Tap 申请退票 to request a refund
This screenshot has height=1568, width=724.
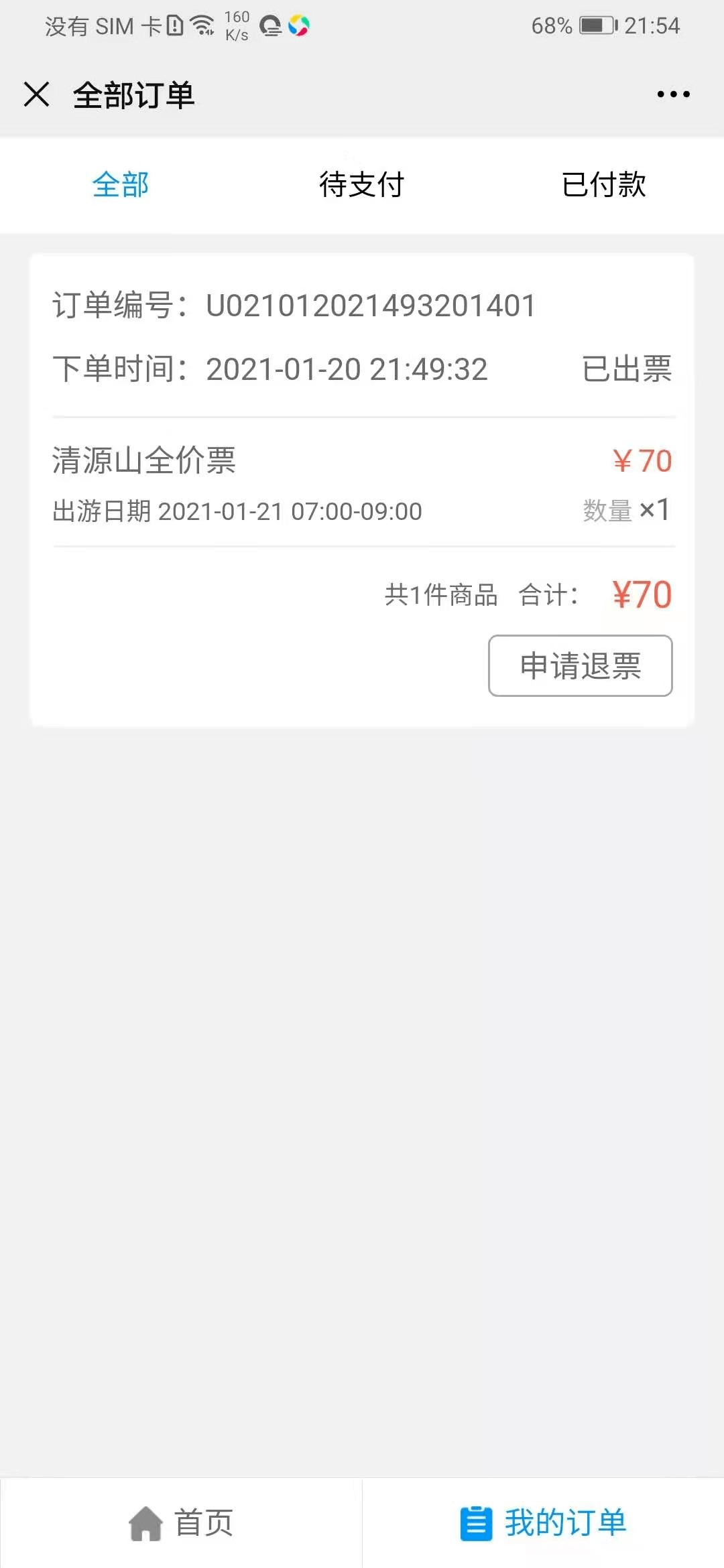point(581,665)
